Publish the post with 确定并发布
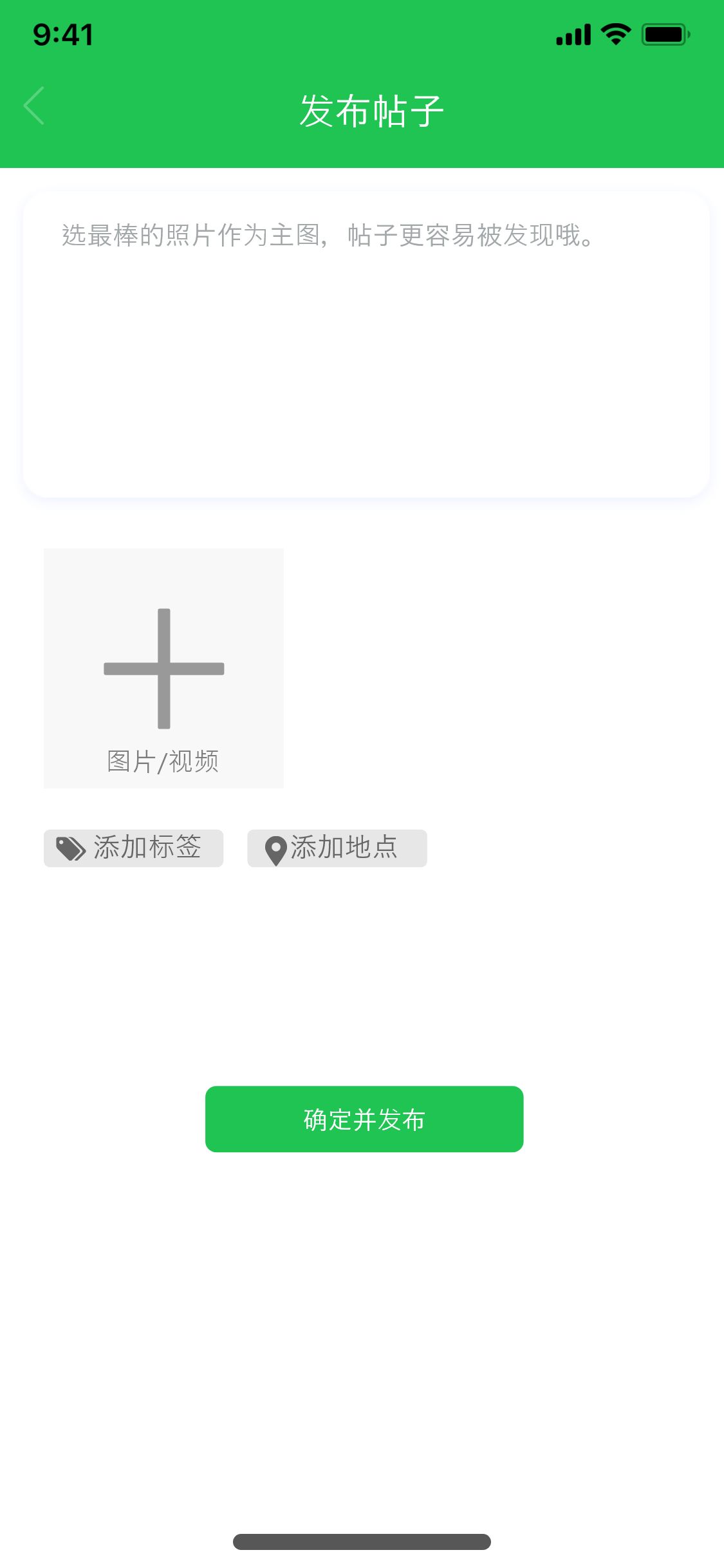This screenshot has height=1568, width=724. point(364,1119)
